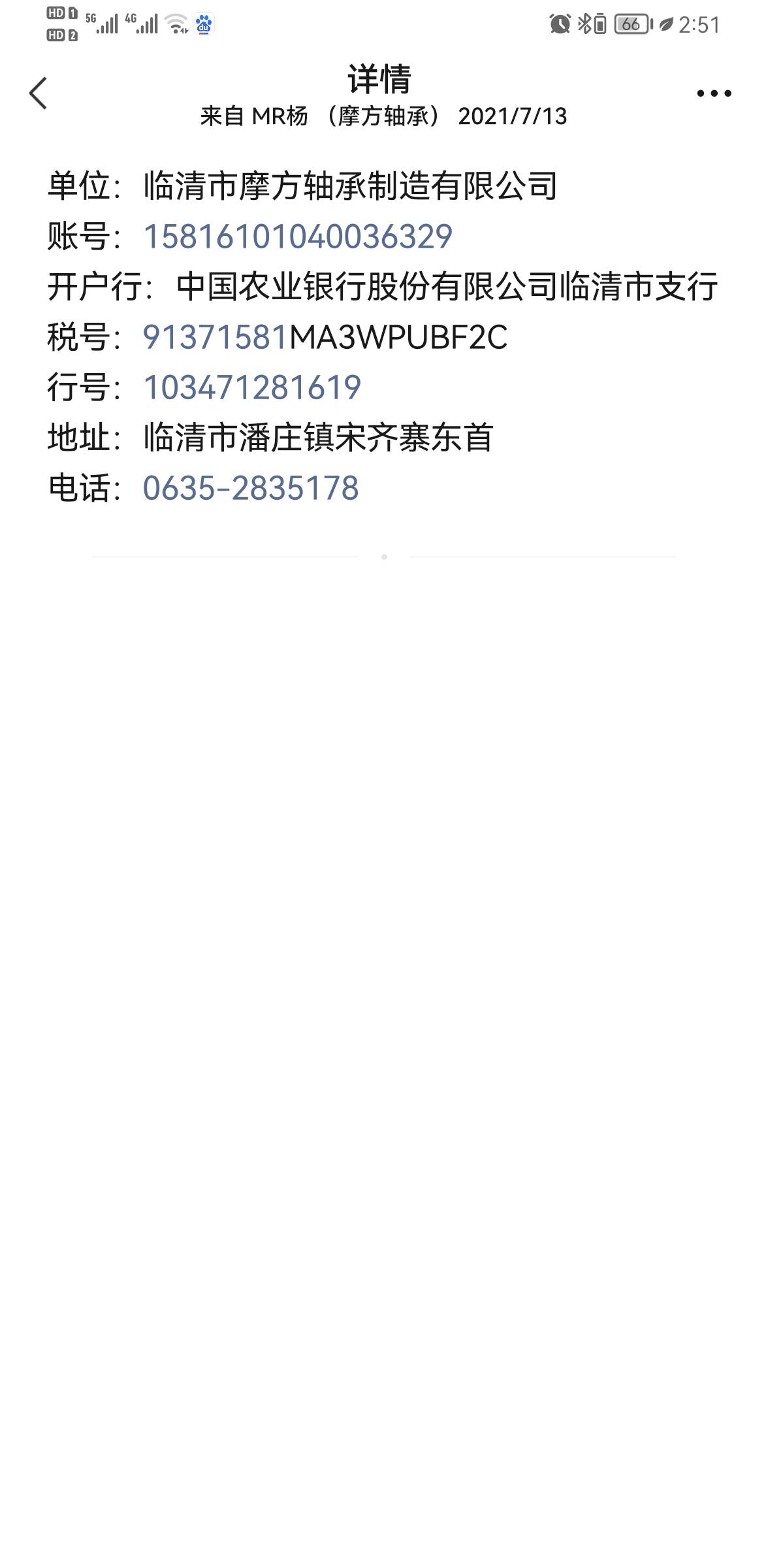
Task: Open the three-dot overflow menu
Action: 713,93
